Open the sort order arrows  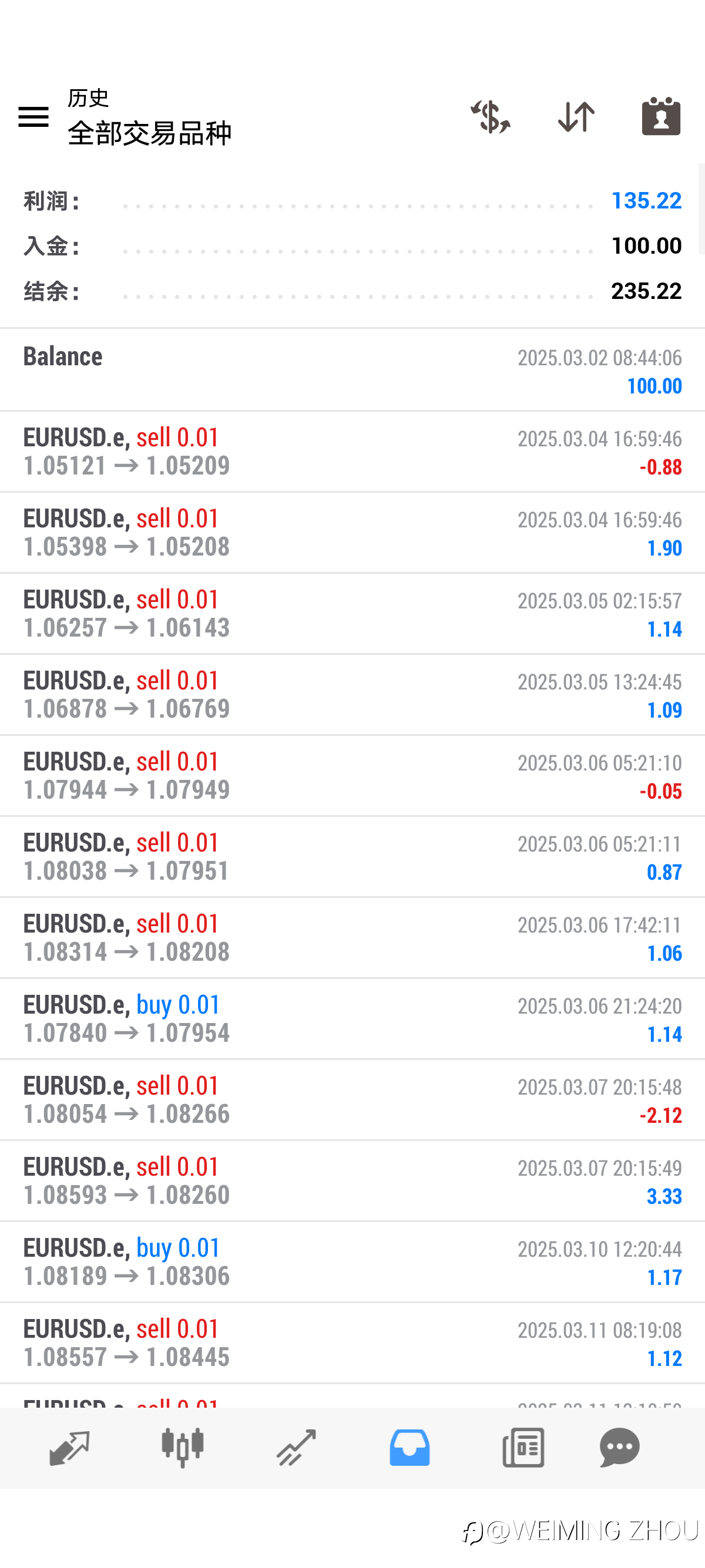tap(576, 116)
